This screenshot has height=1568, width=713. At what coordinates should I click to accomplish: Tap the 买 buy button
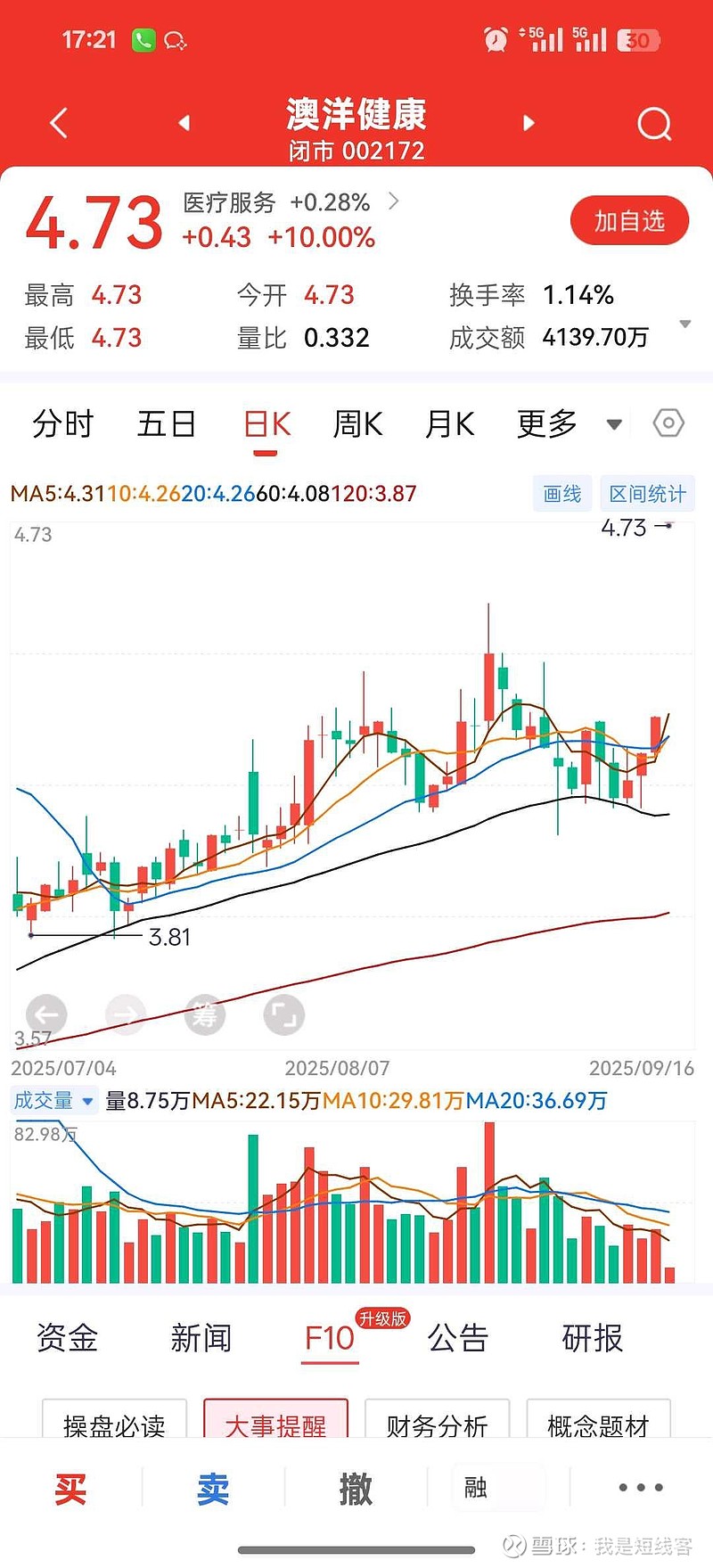[x=70, y=1489]
